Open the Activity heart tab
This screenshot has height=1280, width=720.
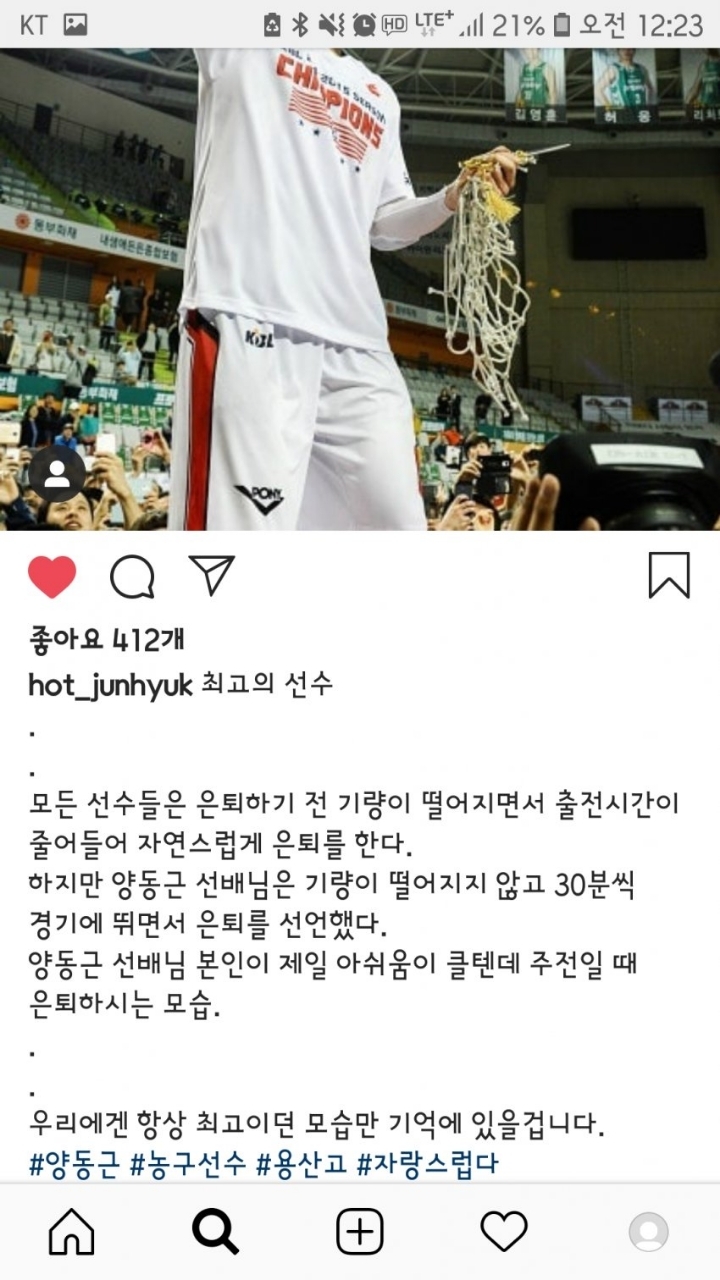point(504,1232)
